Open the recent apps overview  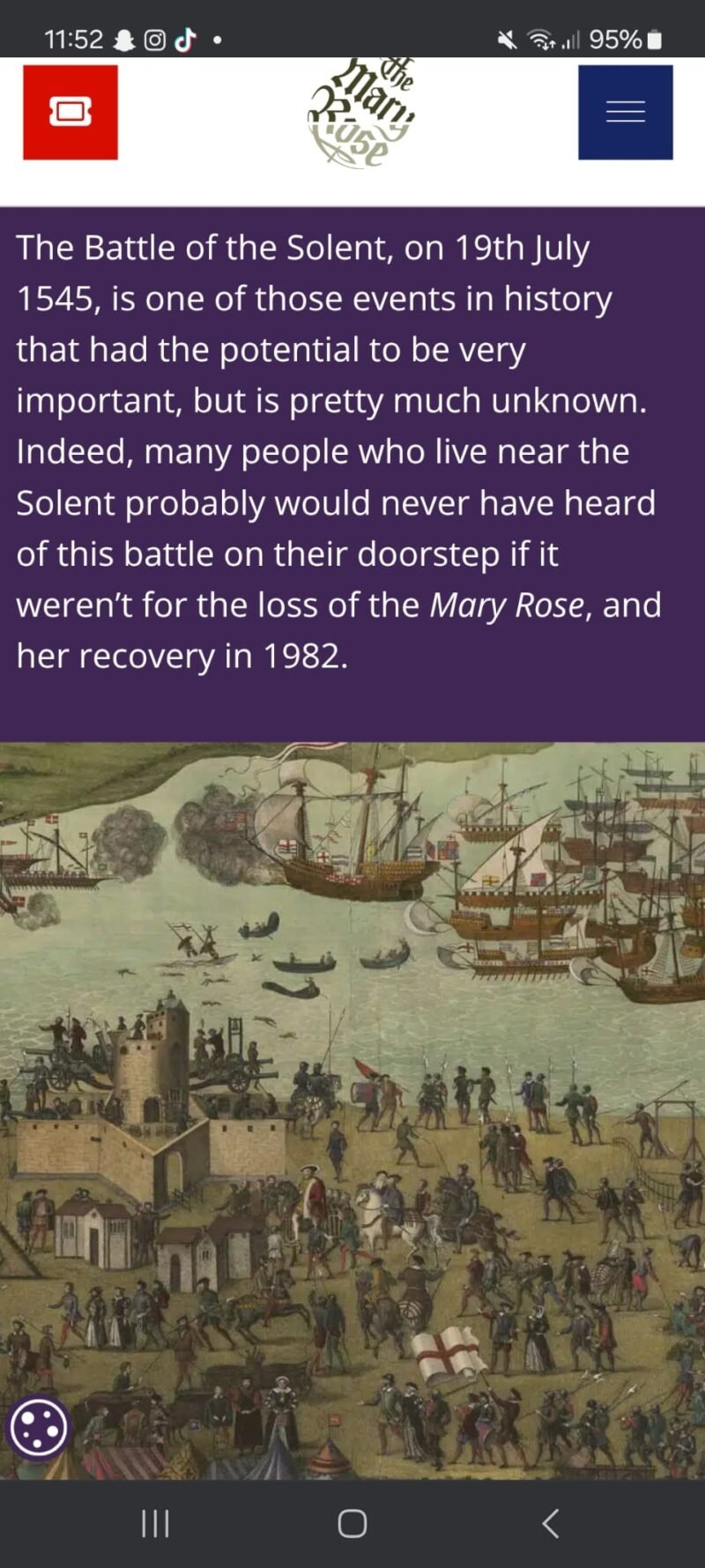pos(155,1523)
